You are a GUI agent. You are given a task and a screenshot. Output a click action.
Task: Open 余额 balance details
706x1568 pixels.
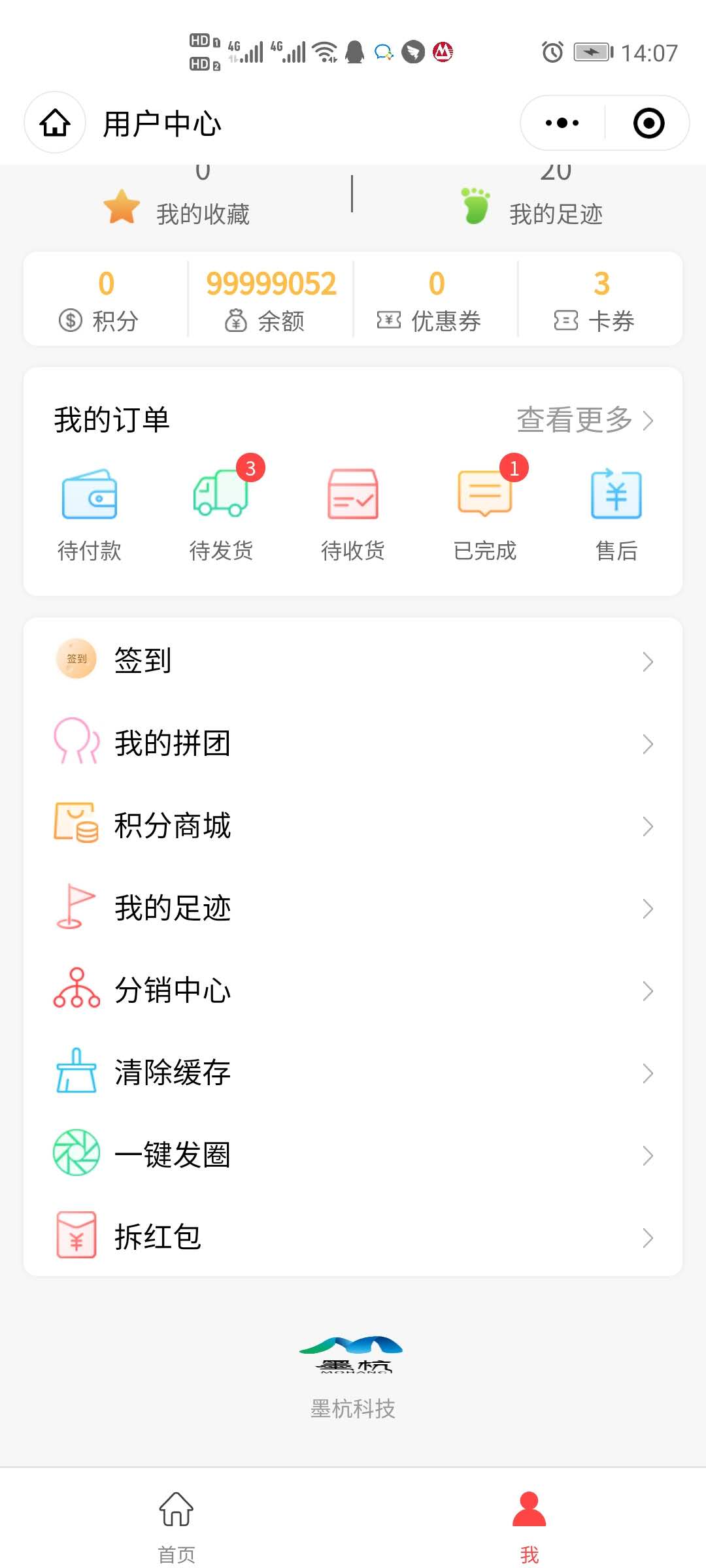point(271,300)
